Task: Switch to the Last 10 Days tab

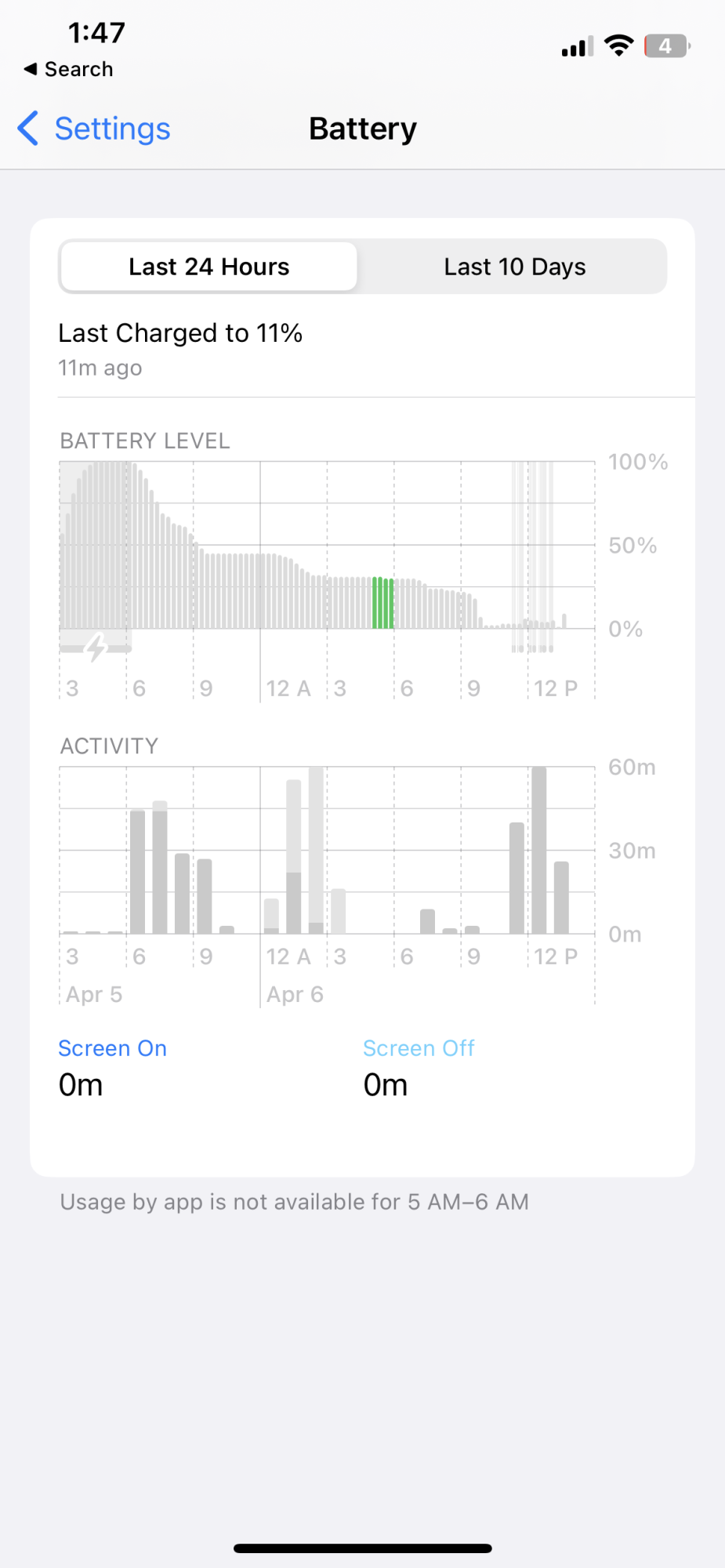Action: tap(514, 267)
